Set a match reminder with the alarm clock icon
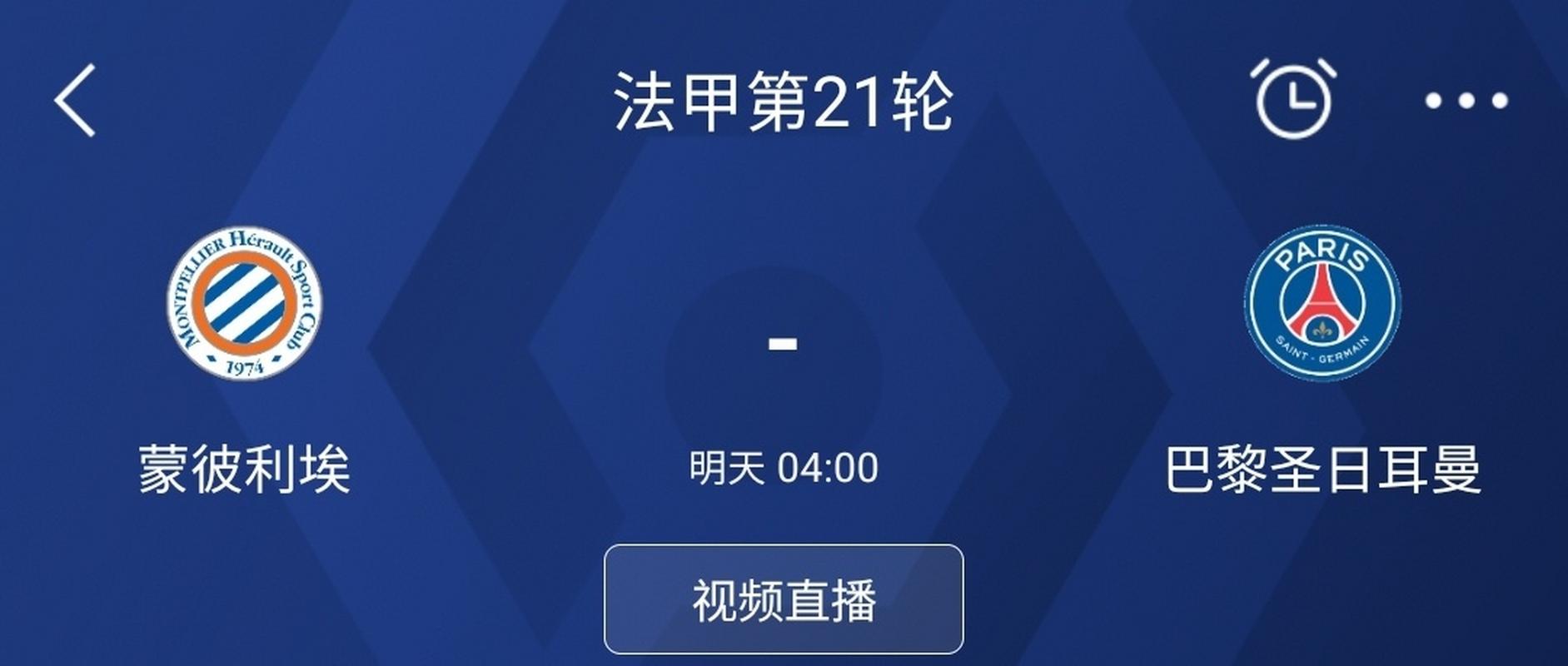The height and width of the screenshot is (666, 1568). (x=1292, y=99)
